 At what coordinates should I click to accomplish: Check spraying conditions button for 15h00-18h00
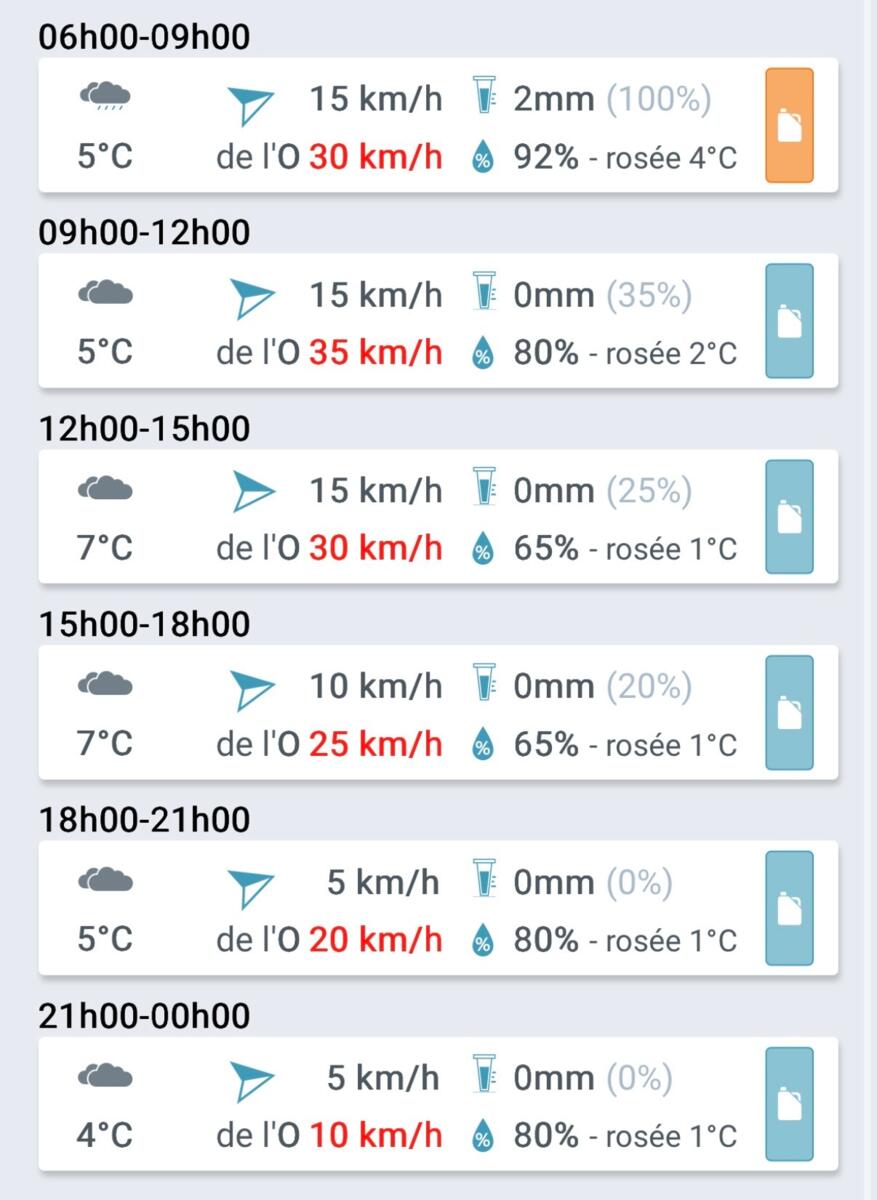[789, 712]
